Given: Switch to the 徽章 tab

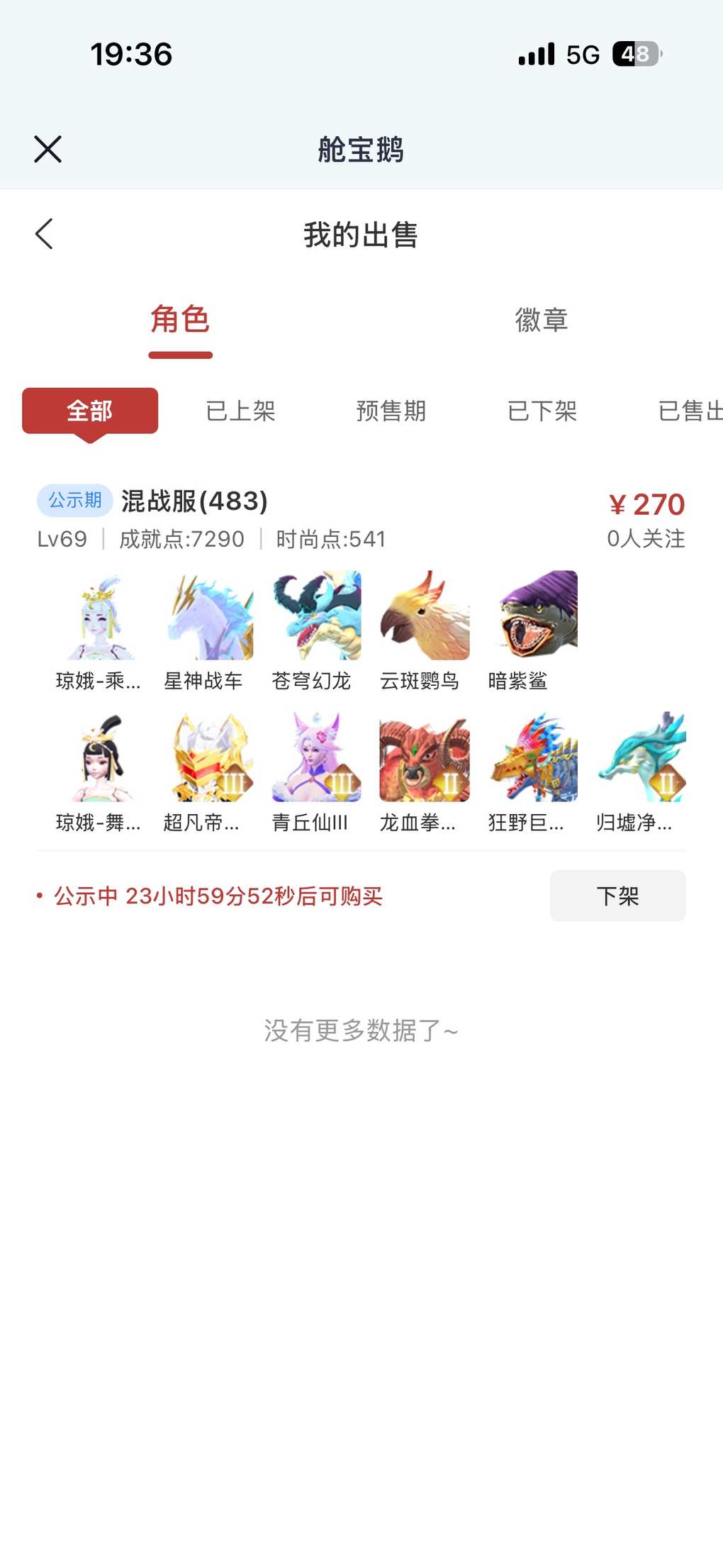Looking at the screenshot, I should [x=541, y=321].
